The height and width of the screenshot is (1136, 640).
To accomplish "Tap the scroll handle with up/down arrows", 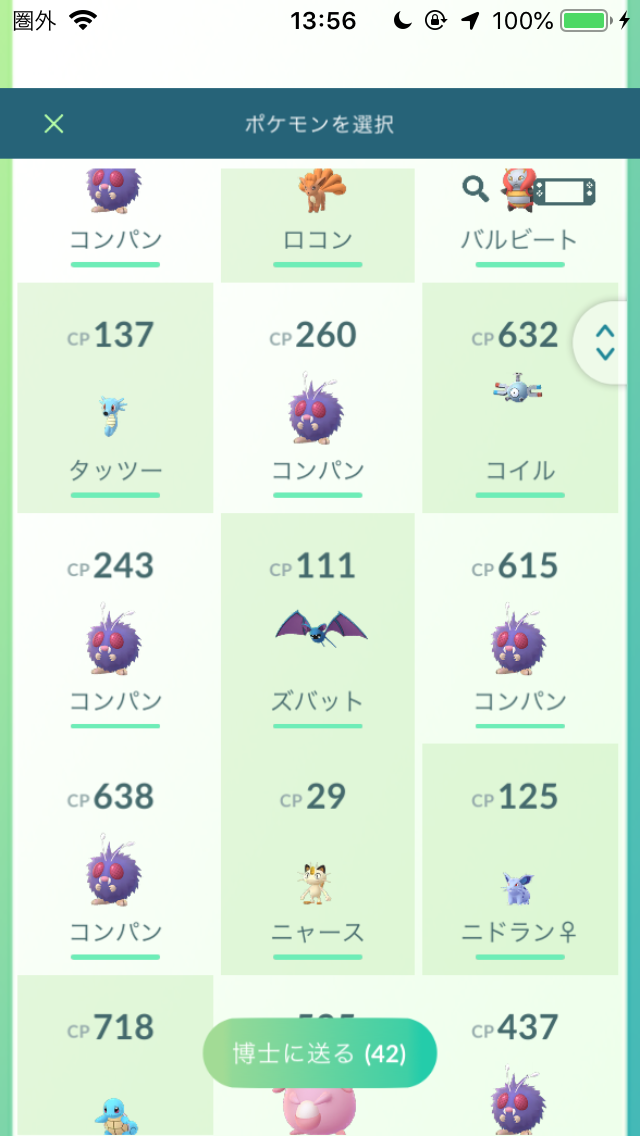I will tap(604, 343).
